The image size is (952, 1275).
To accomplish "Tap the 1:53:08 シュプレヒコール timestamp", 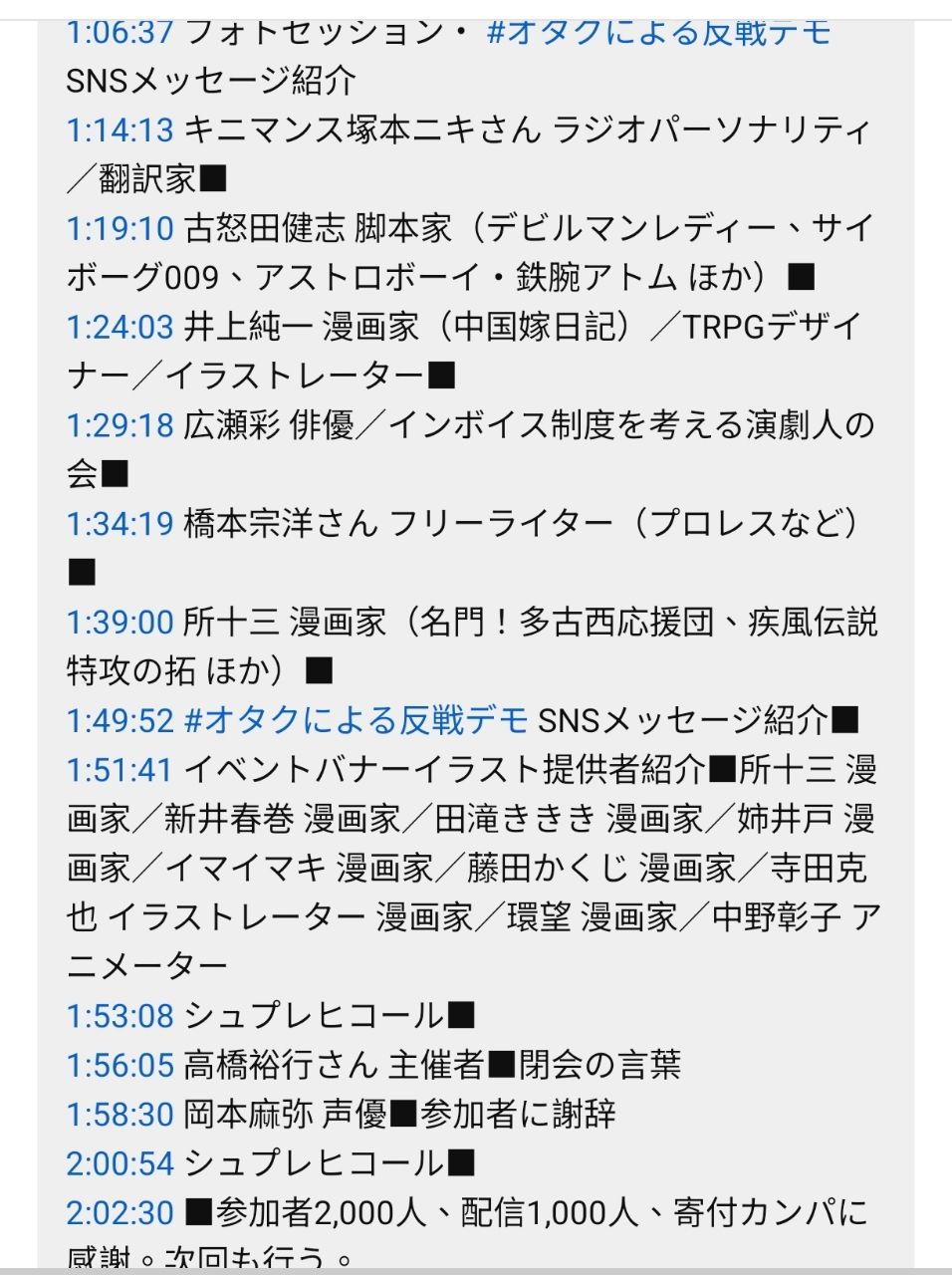I will point(119,1016).
